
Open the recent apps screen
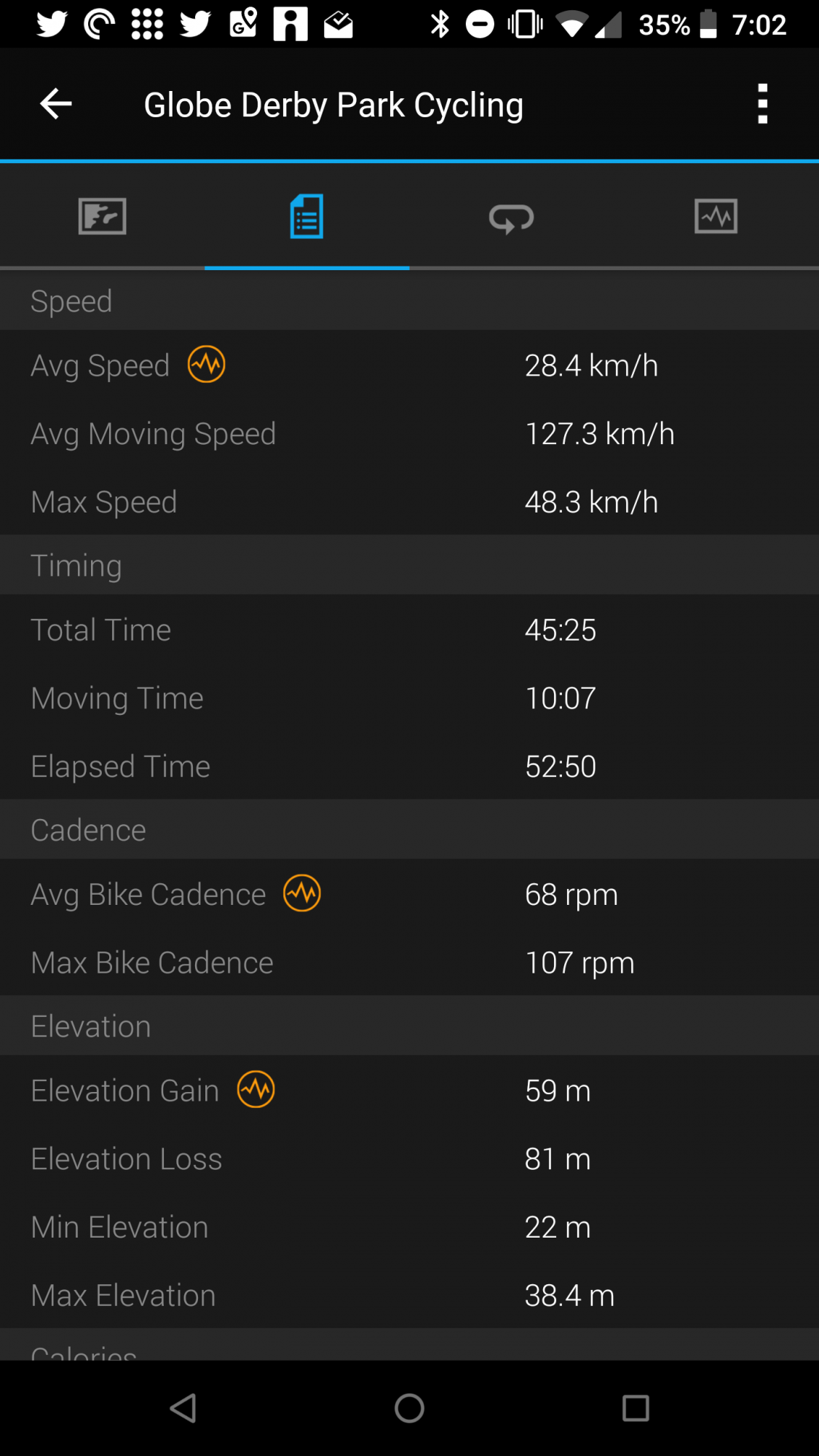tap(635, 1408)
